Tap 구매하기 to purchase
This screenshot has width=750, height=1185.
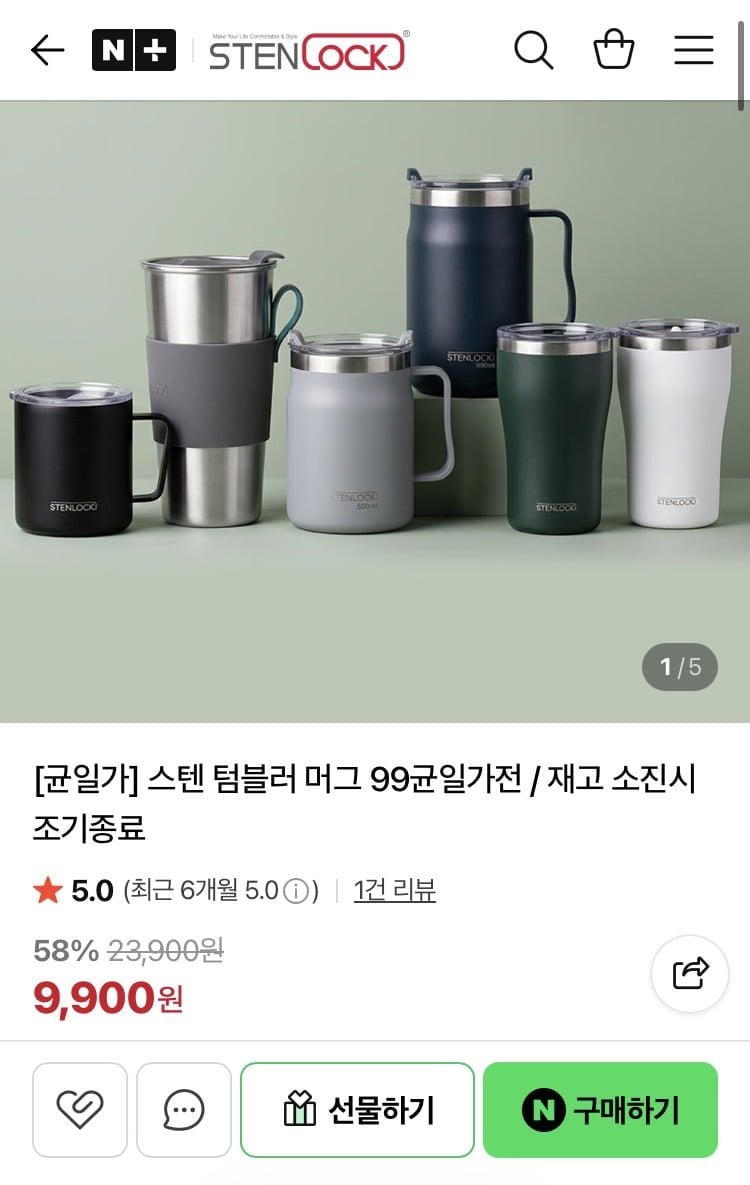600,1109
